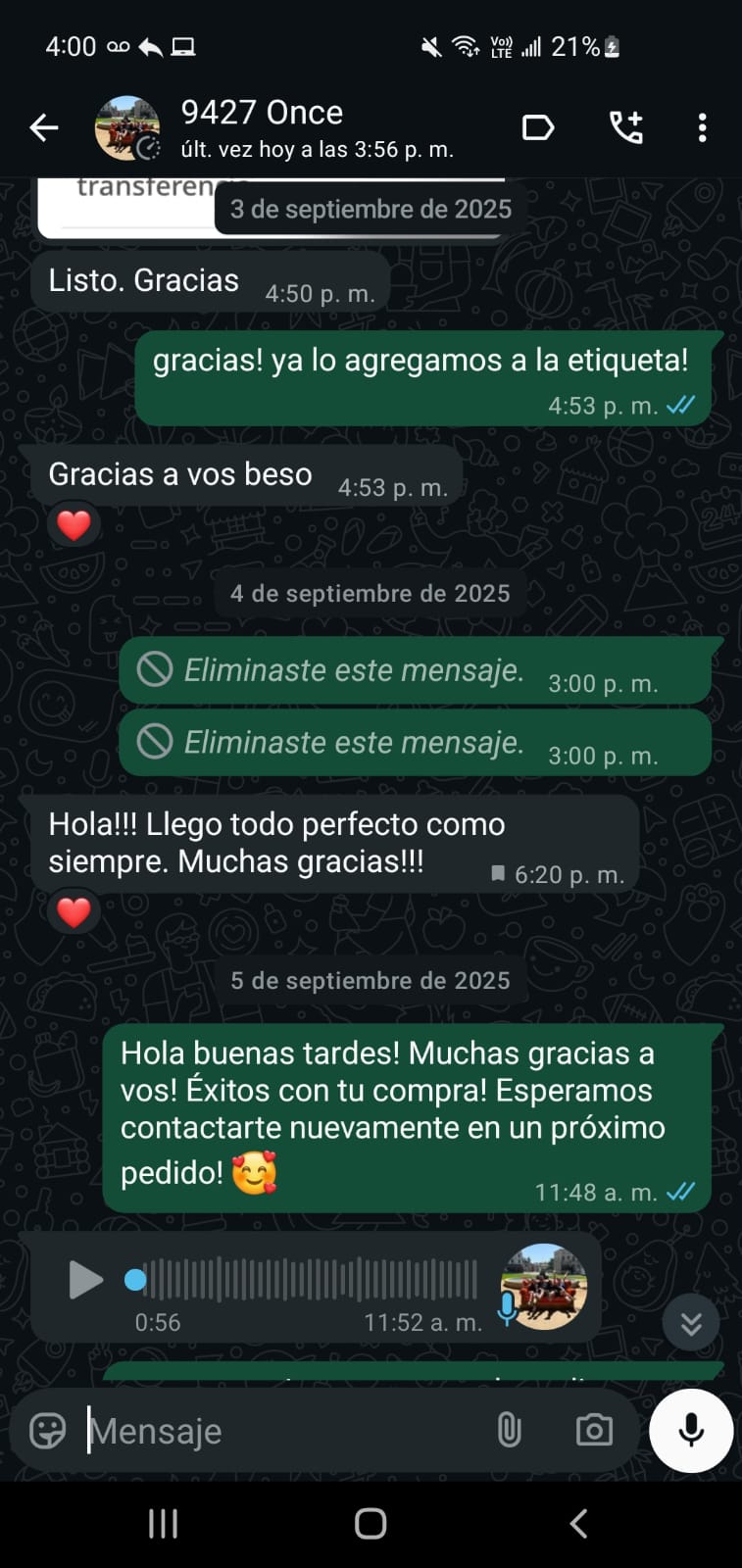This screenshot has width=742, height=1568.
Task: Jump to the latest messages
Action: tap(691, 1324)
